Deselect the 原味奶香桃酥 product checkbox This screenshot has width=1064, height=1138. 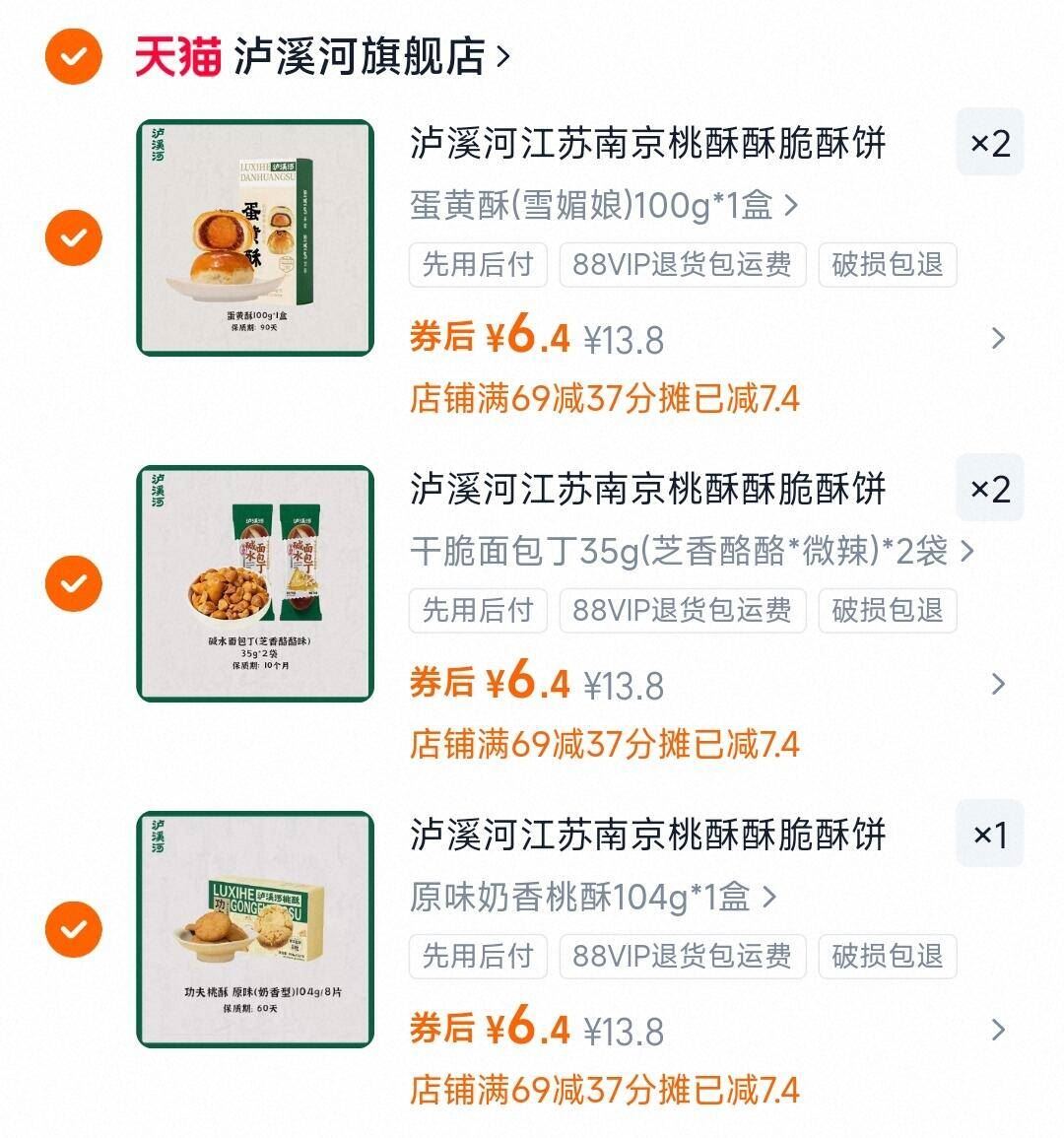pos(73,929)
